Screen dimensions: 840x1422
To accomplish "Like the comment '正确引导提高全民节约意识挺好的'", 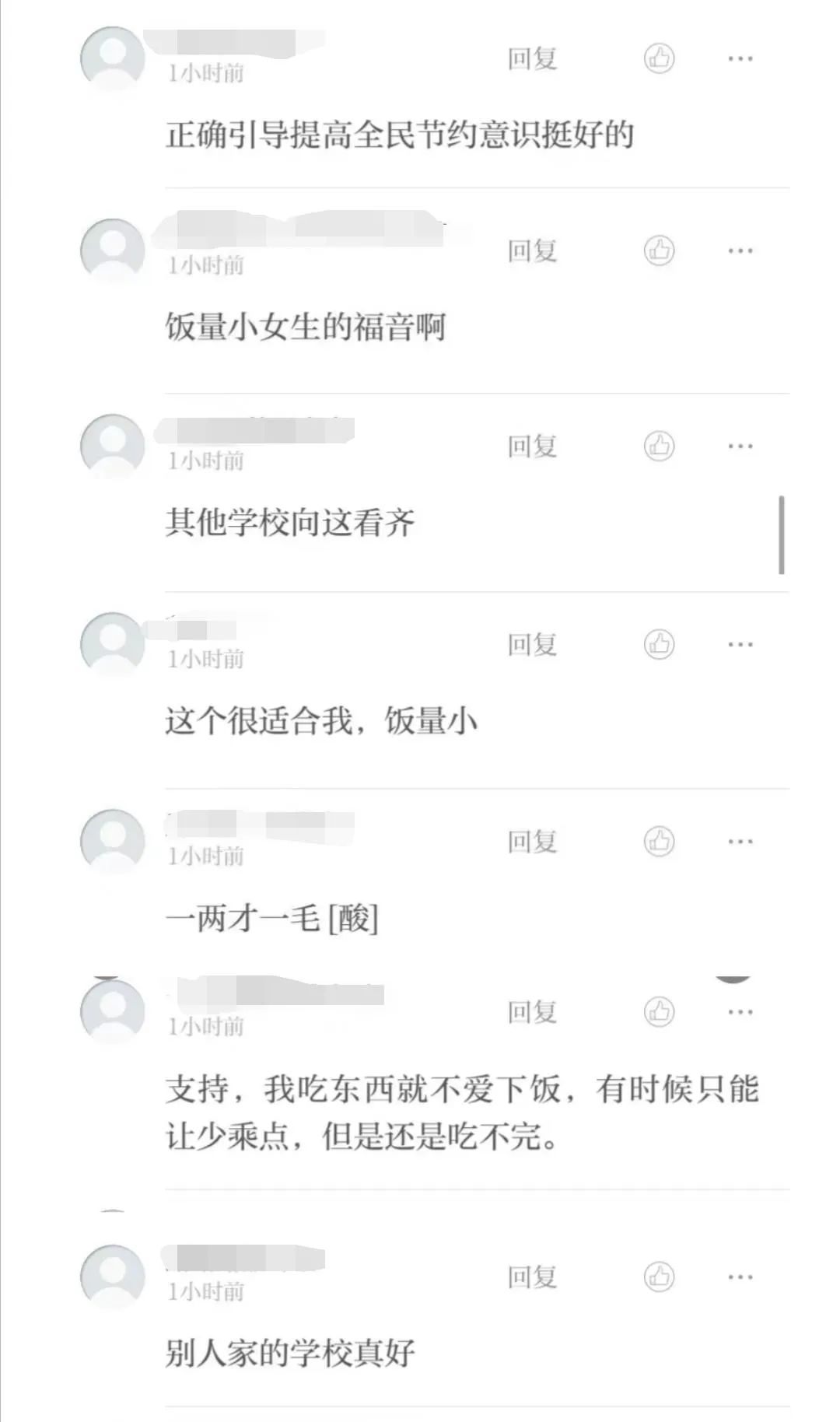I will click(x=659, y=58).
